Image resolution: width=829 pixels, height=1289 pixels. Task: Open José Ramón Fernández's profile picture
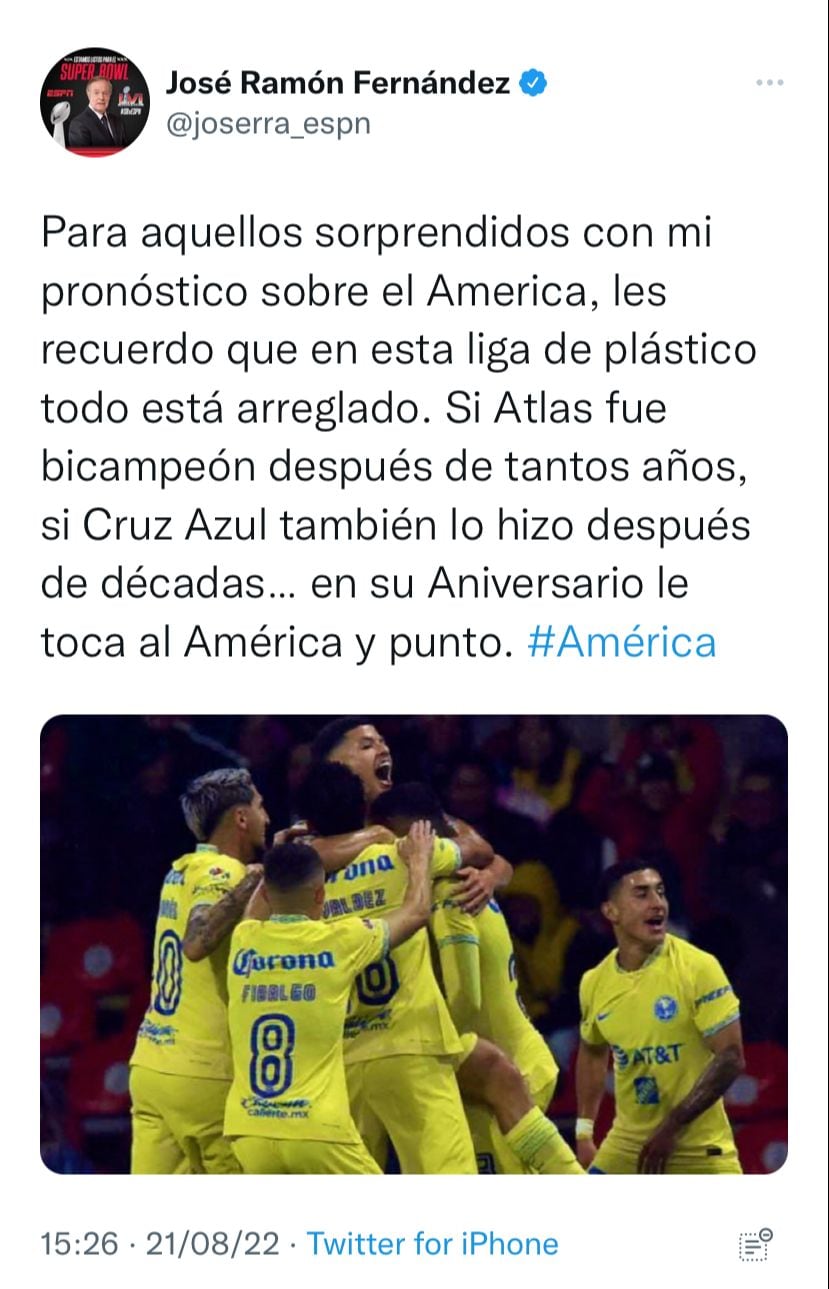(95, 102)
